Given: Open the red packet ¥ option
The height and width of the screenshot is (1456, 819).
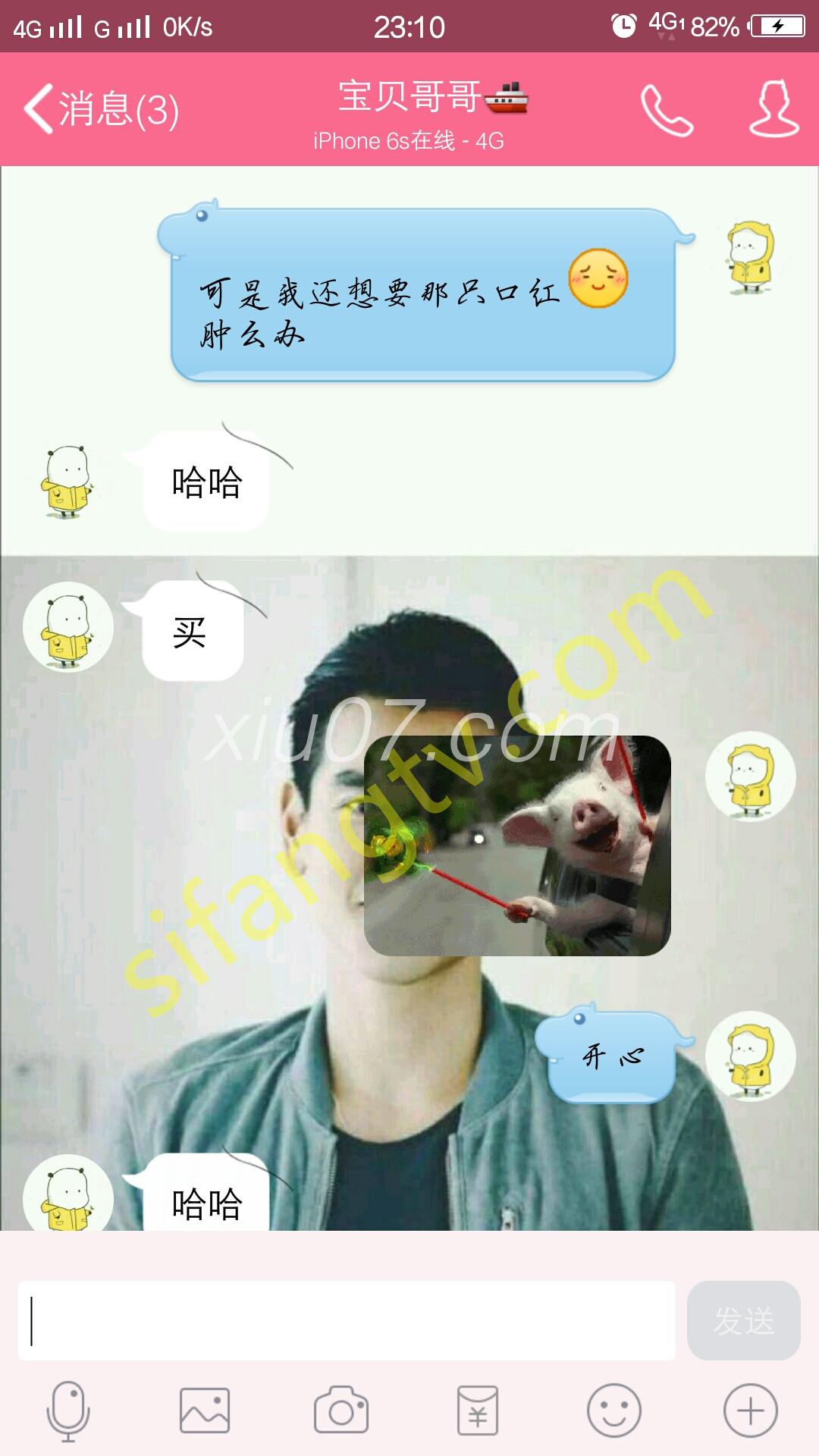Looking at the screenshot, I should coord(478,1410).
